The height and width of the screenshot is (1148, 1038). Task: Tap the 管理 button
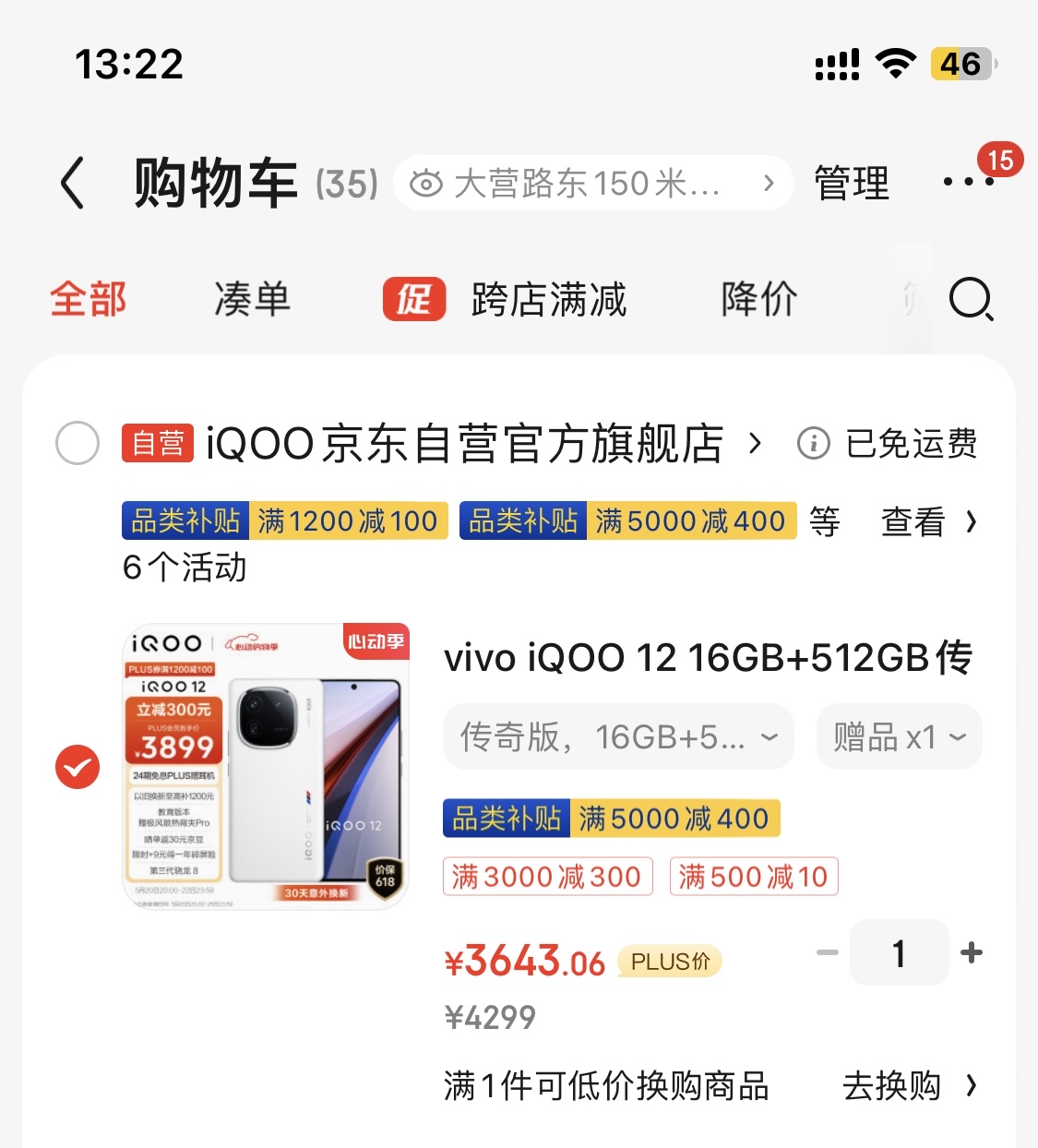851,181
